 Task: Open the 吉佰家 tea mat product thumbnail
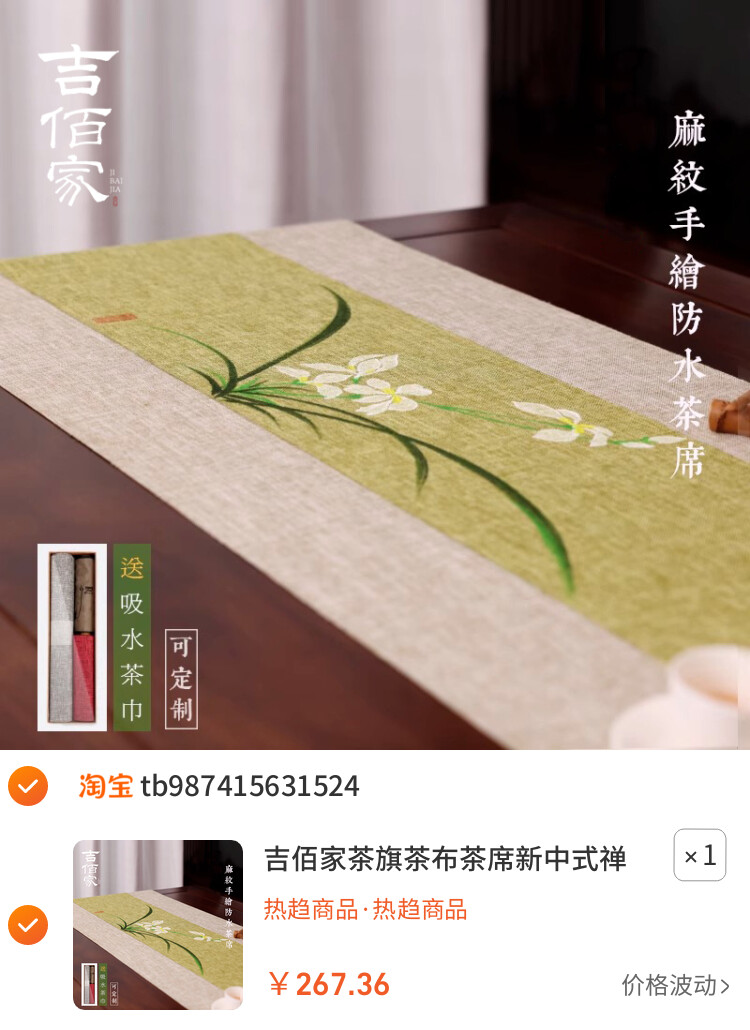click(158, 924)
